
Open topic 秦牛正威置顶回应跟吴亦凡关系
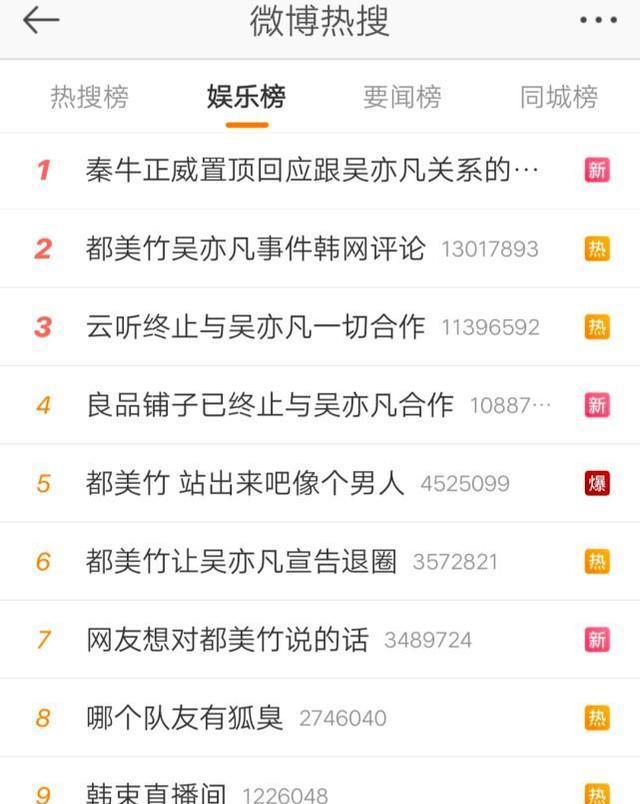(312, 171)
